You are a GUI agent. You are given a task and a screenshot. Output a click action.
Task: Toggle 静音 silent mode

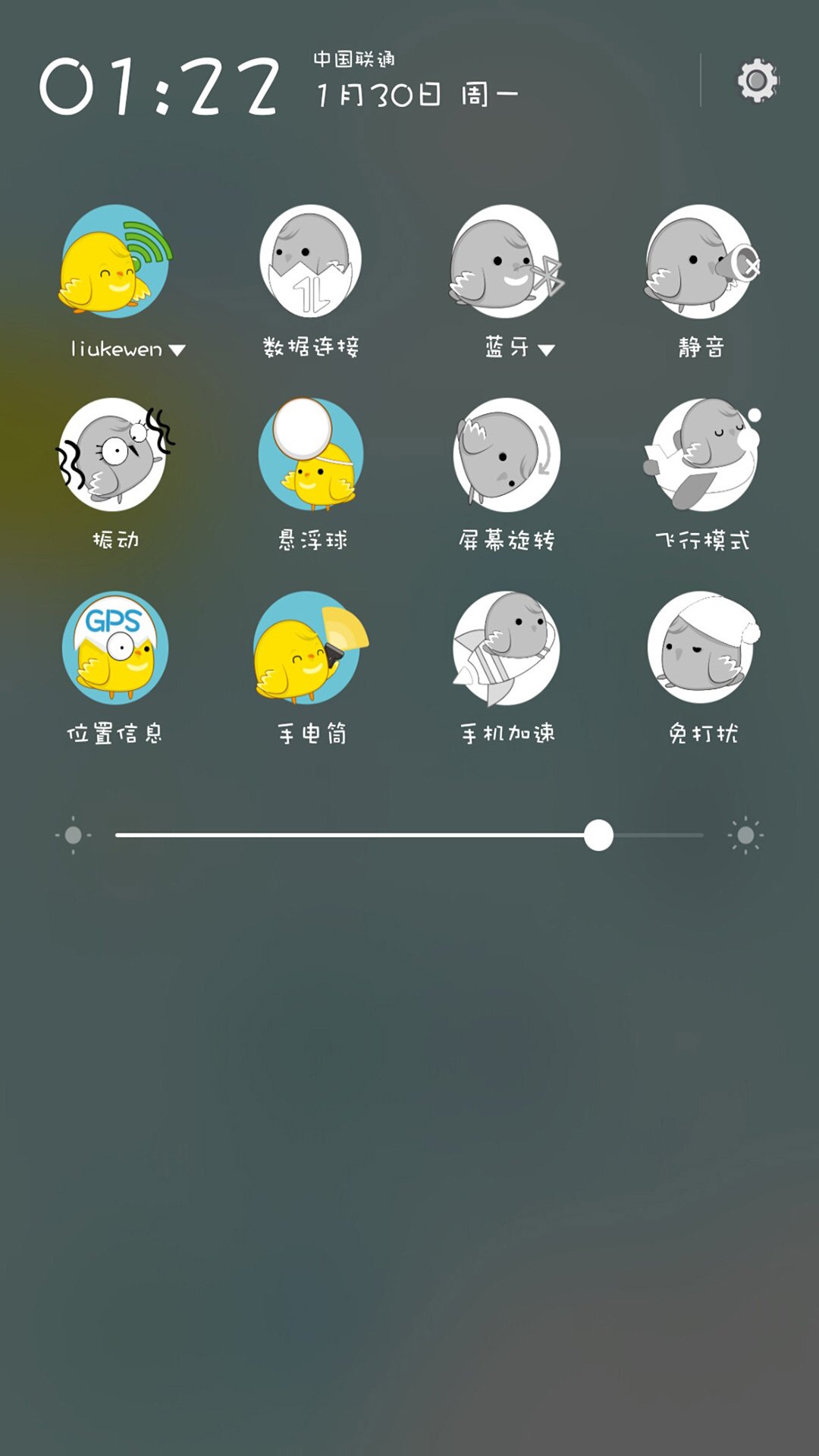pyautogui.click(x=701, y=261)
